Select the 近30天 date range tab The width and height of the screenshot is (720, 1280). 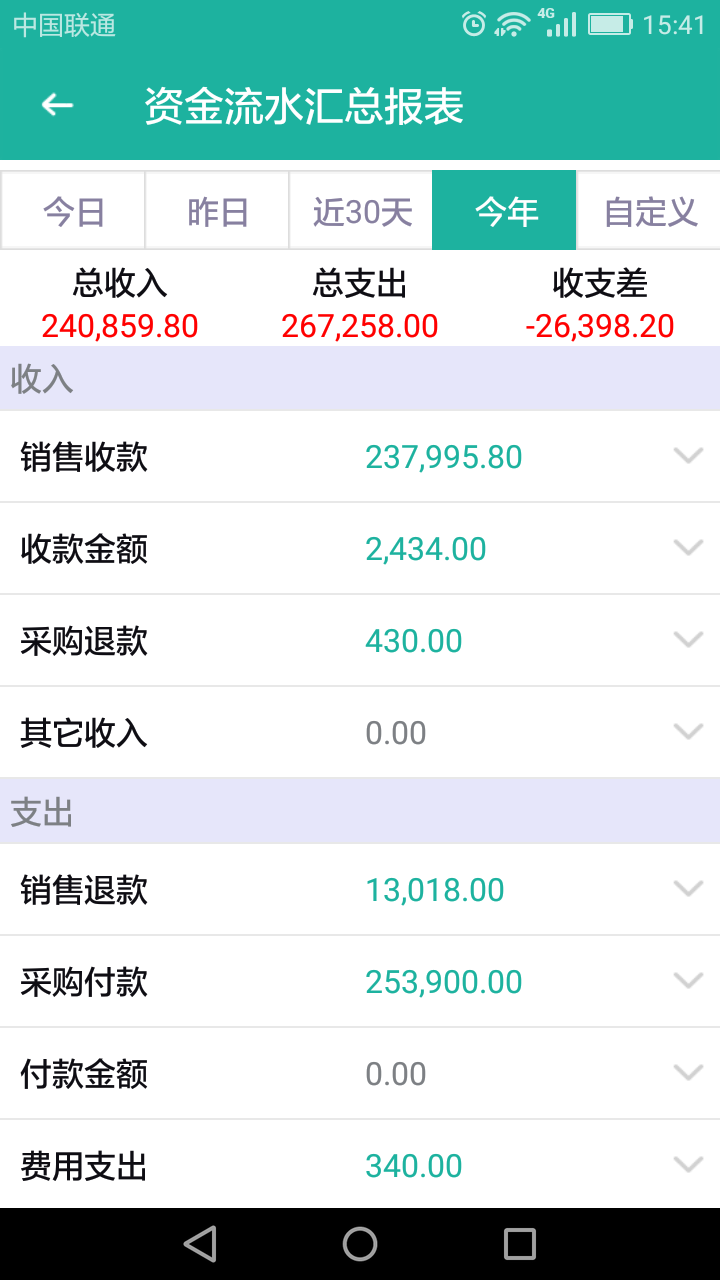pos(359,210)
